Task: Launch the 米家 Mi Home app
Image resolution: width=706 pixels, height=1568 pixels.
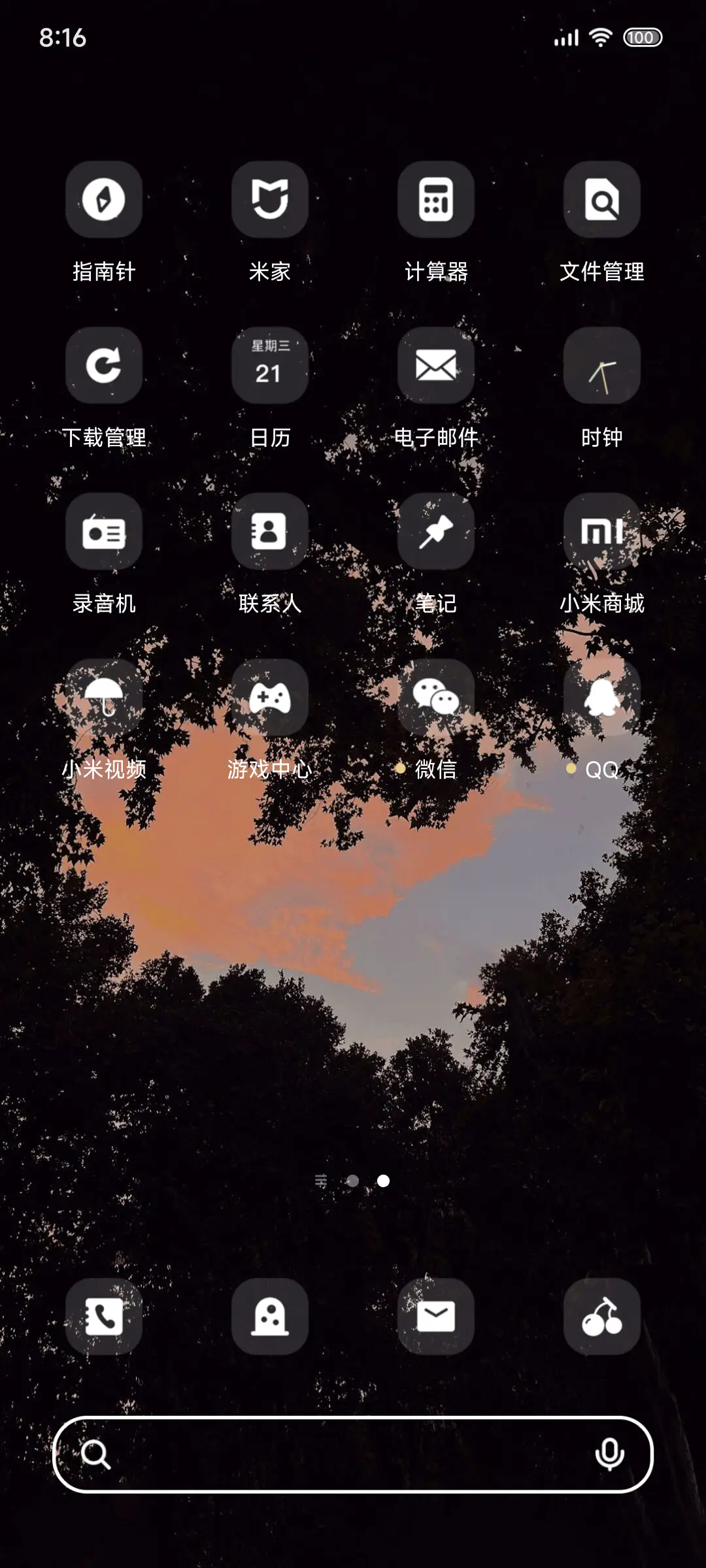Action: [270, 199]
